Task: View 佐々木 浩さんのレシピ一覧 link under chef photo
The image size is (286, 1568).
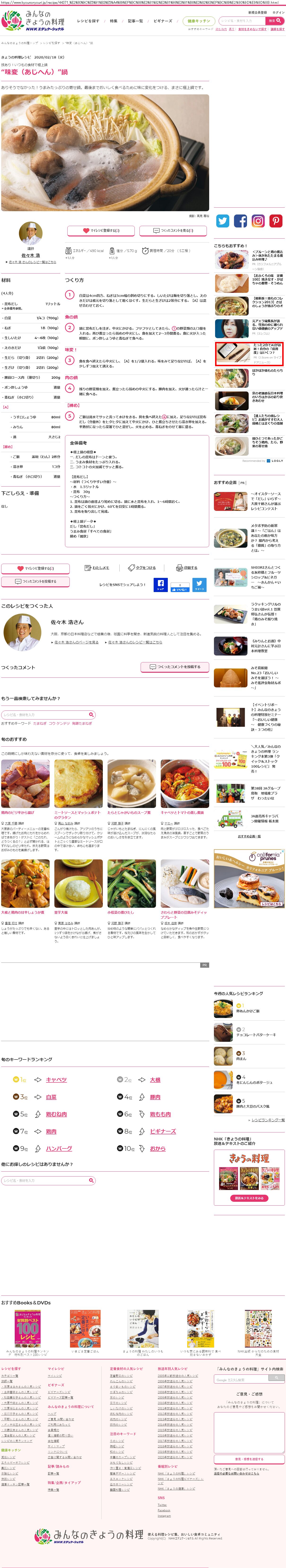Action: pyautogui.click(x=32, y=262)
